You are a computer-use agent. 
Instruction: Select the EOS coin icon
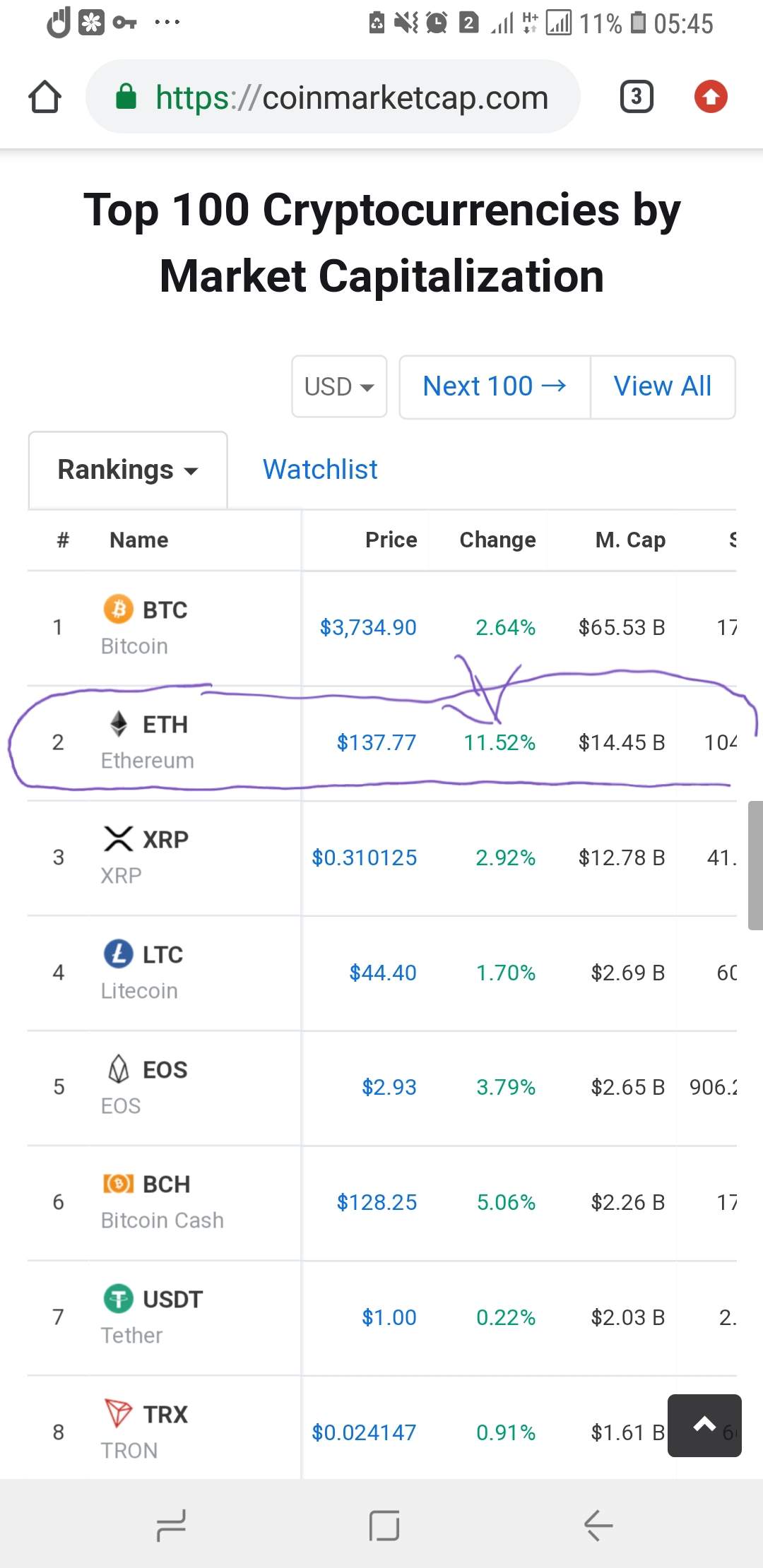(118, 1069)
